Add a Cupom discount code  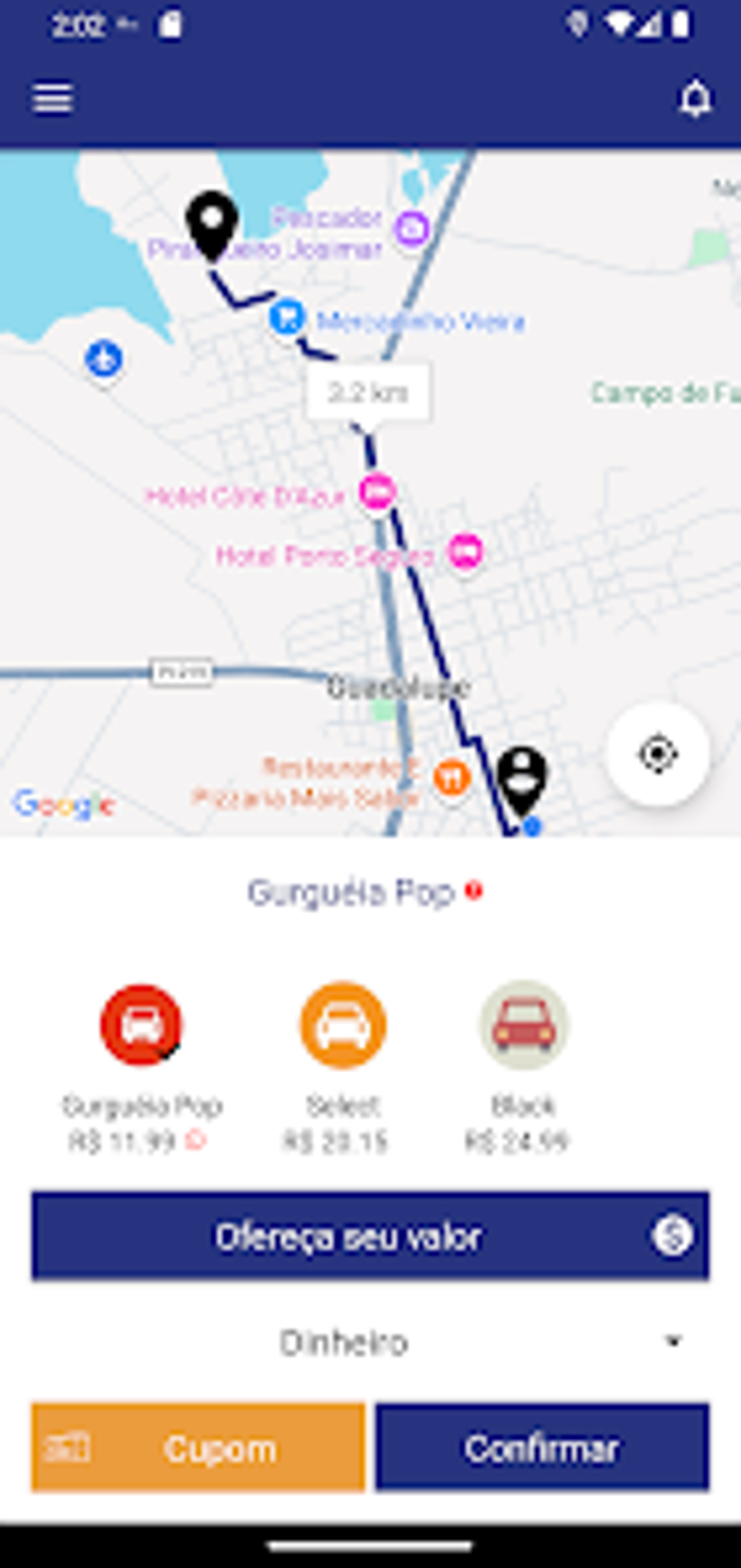[198, 1448]
